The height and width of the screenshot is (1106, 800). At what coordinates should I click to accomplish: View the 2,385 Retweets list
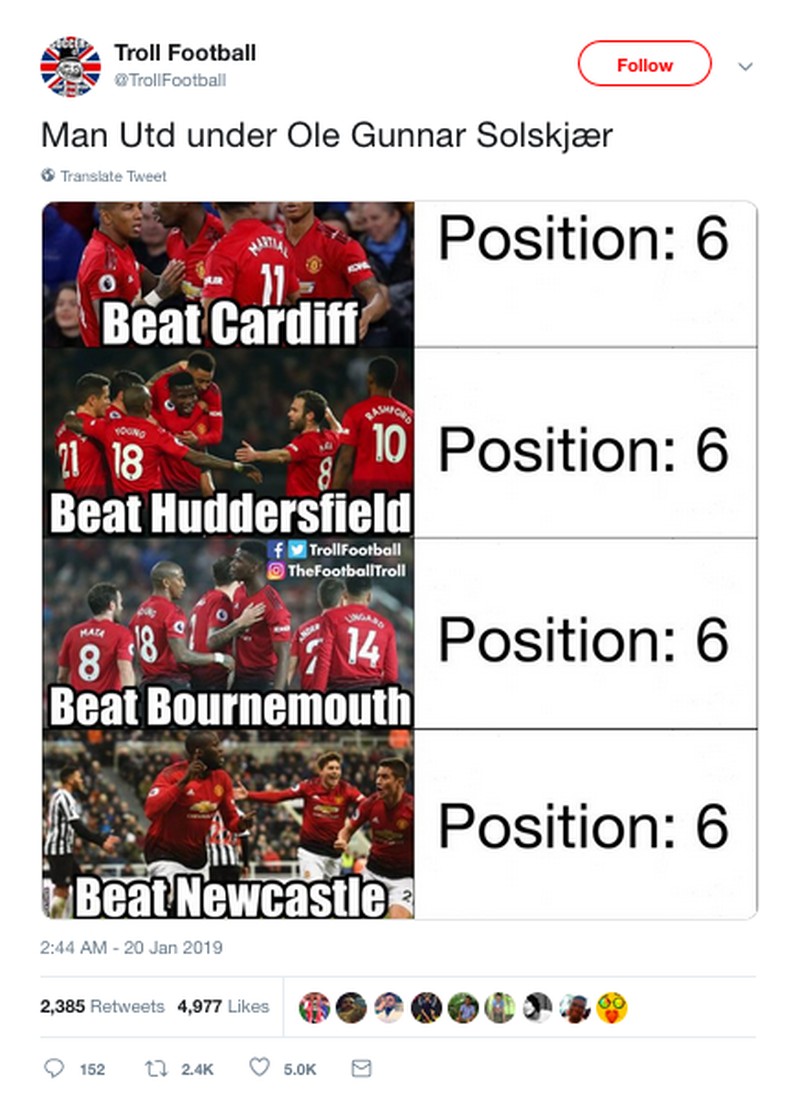click(102, 1007)
